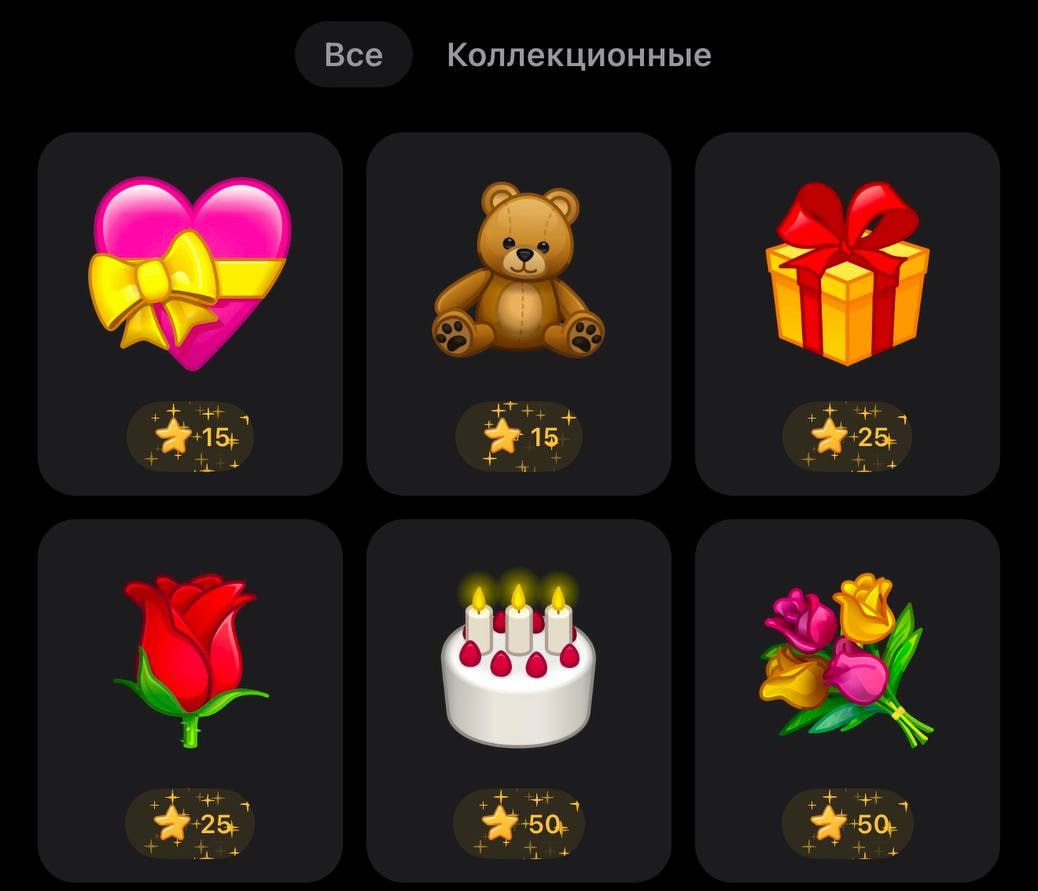Viewport: 1038px width, 891px height.
Task: Select the birthday cake gift
Action: (518, 699)
